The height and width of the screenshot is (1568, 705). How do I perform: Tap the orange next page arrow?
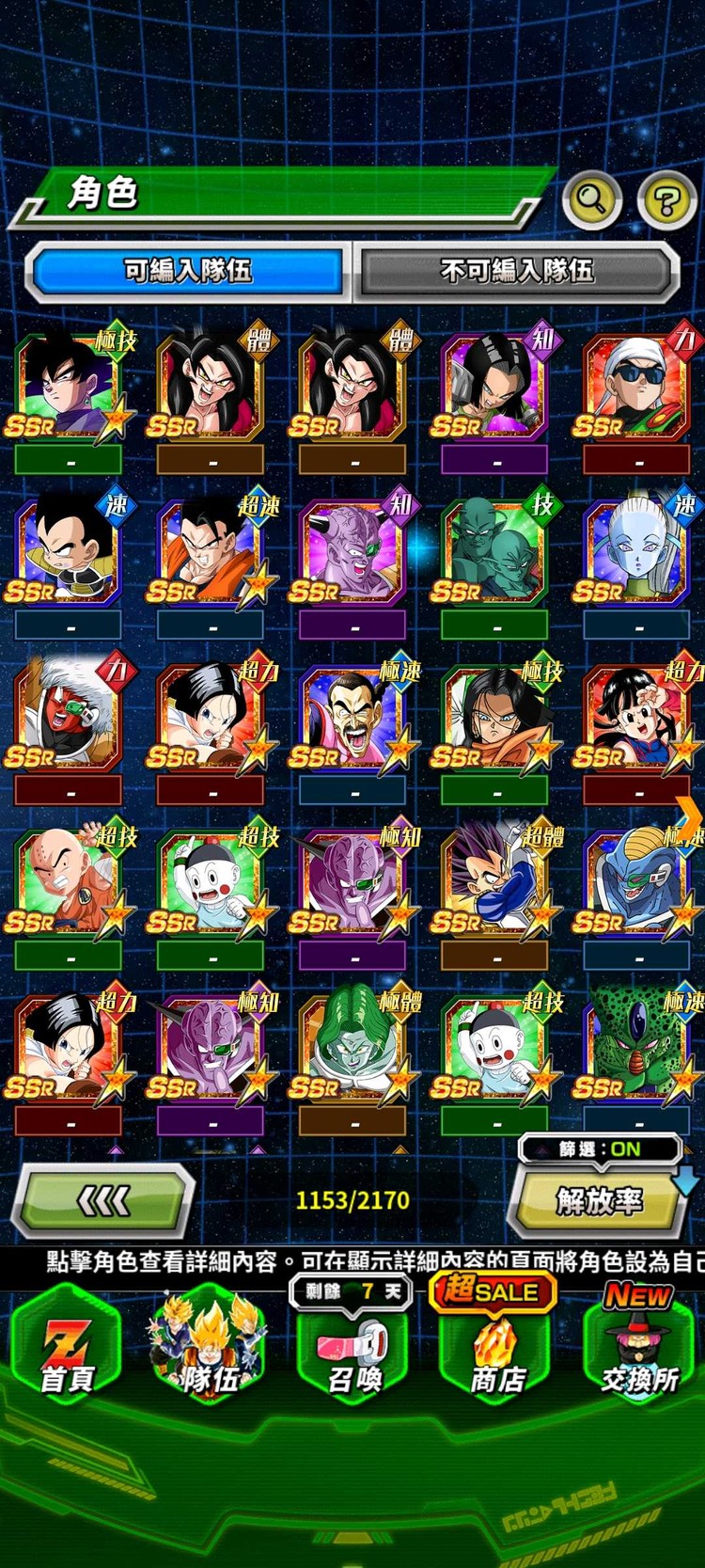(689, 815)
